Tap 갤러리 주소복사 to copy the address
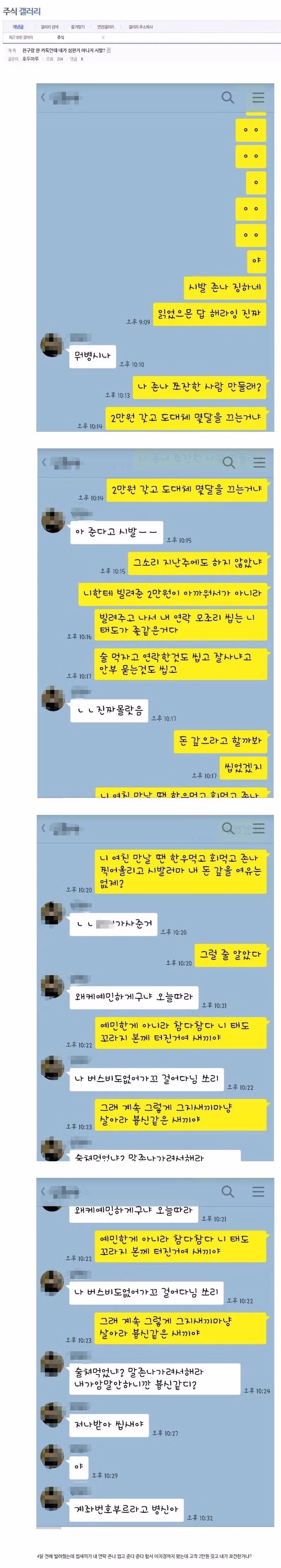Image resolution: width=281 pixels, height=1568 pixels. [140, 27]
